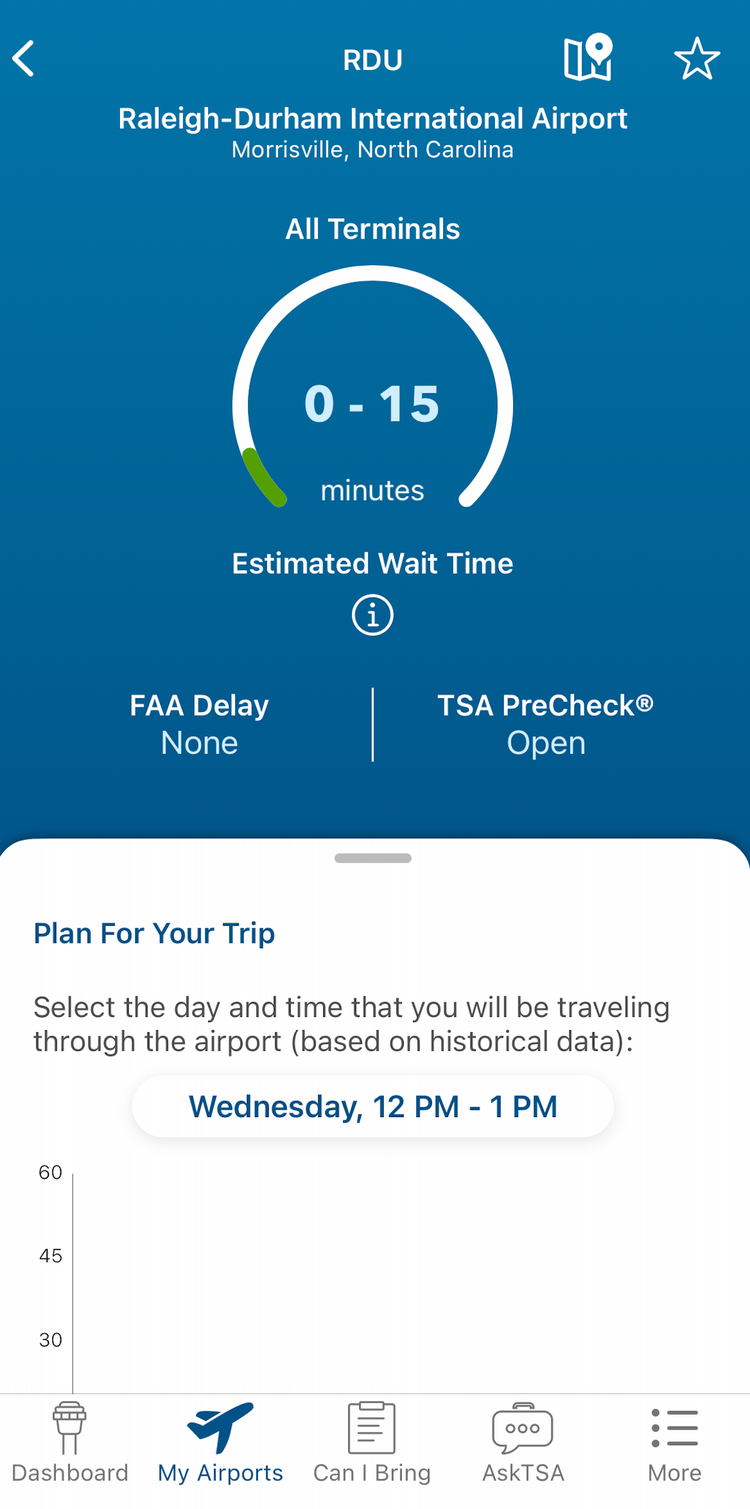Screen dimensions: 750x1509
Task: Switch to the My Airports tab
Action: 220,1443
